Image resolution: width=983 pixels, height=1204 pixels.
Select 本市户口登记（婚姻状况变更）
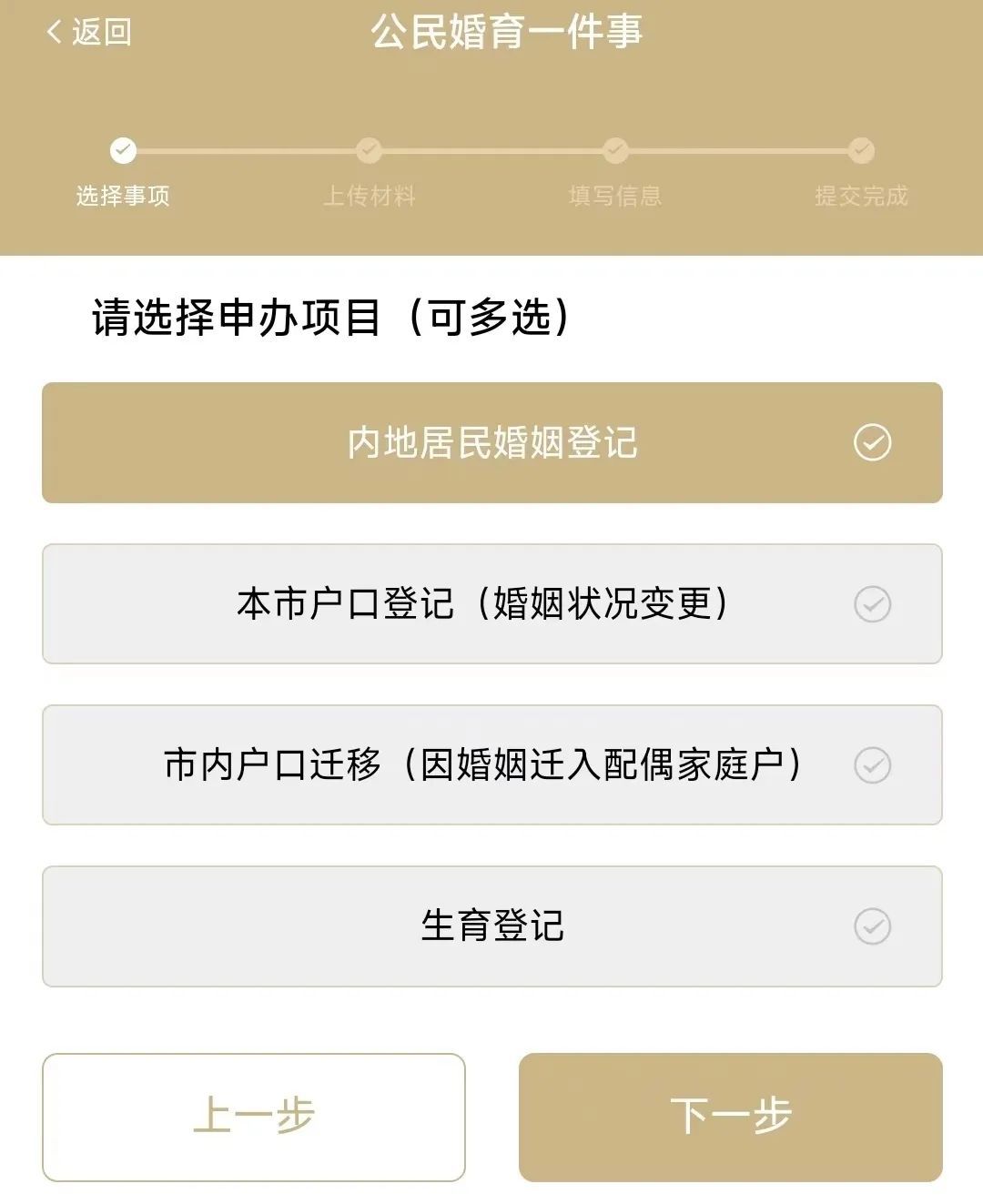coord(491,604)
